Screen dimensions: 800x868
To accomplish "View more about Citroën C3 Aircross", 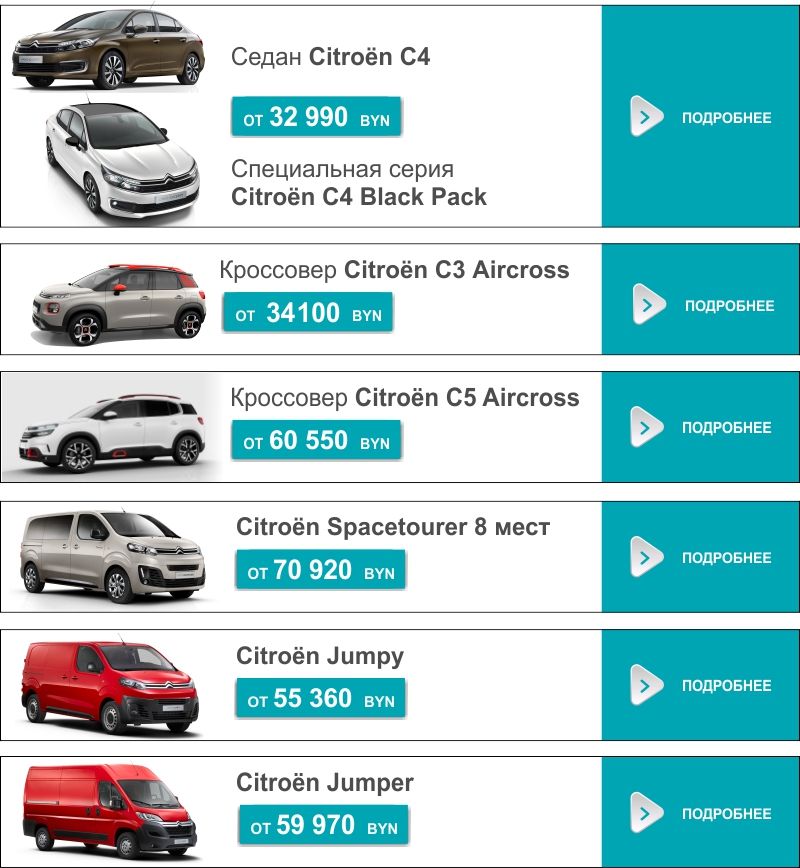I will coord(702,305).
